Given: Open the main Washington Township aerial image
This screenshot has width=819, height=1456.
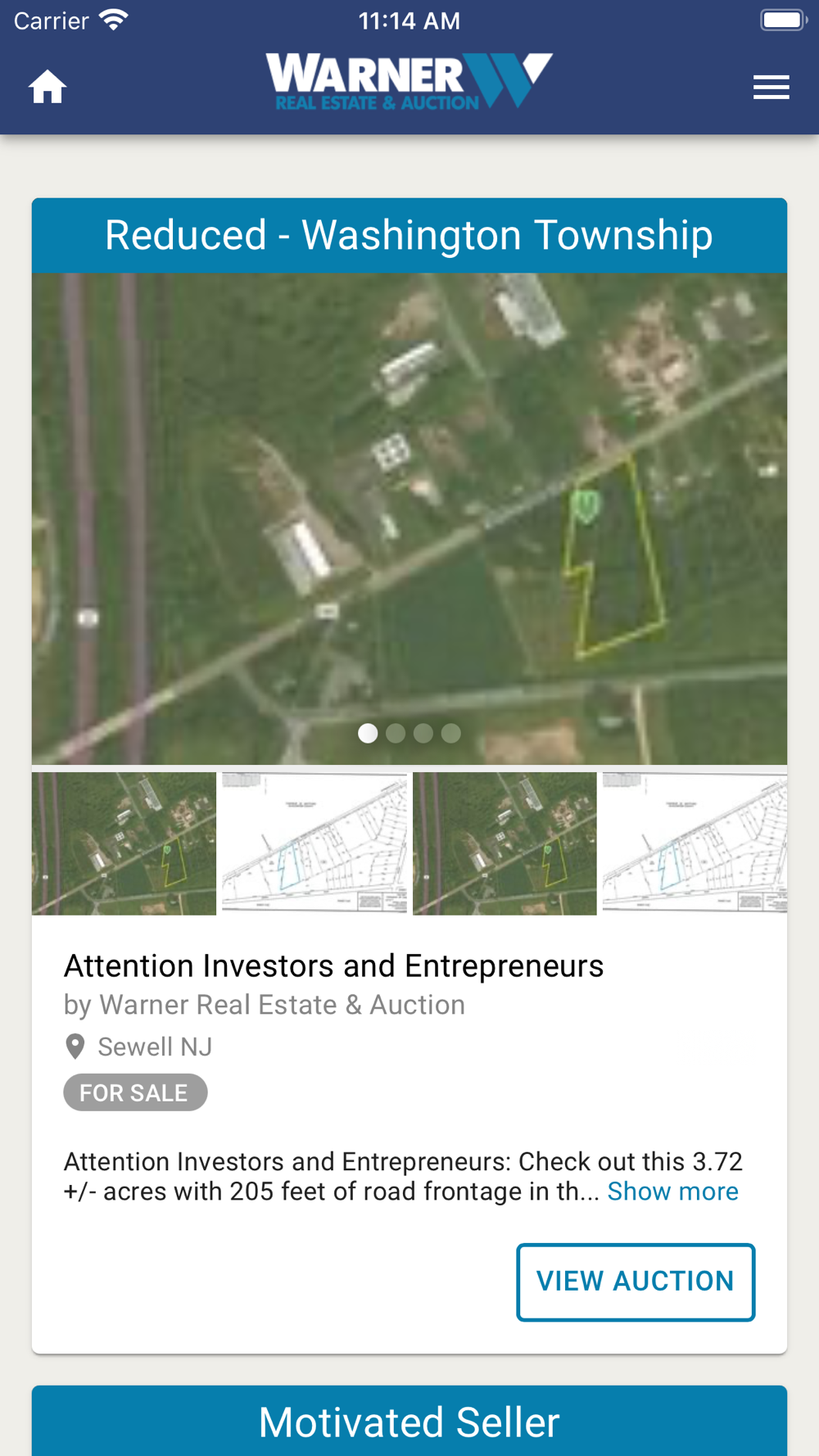Looking at the screenshot, I should tap(409, 508).
